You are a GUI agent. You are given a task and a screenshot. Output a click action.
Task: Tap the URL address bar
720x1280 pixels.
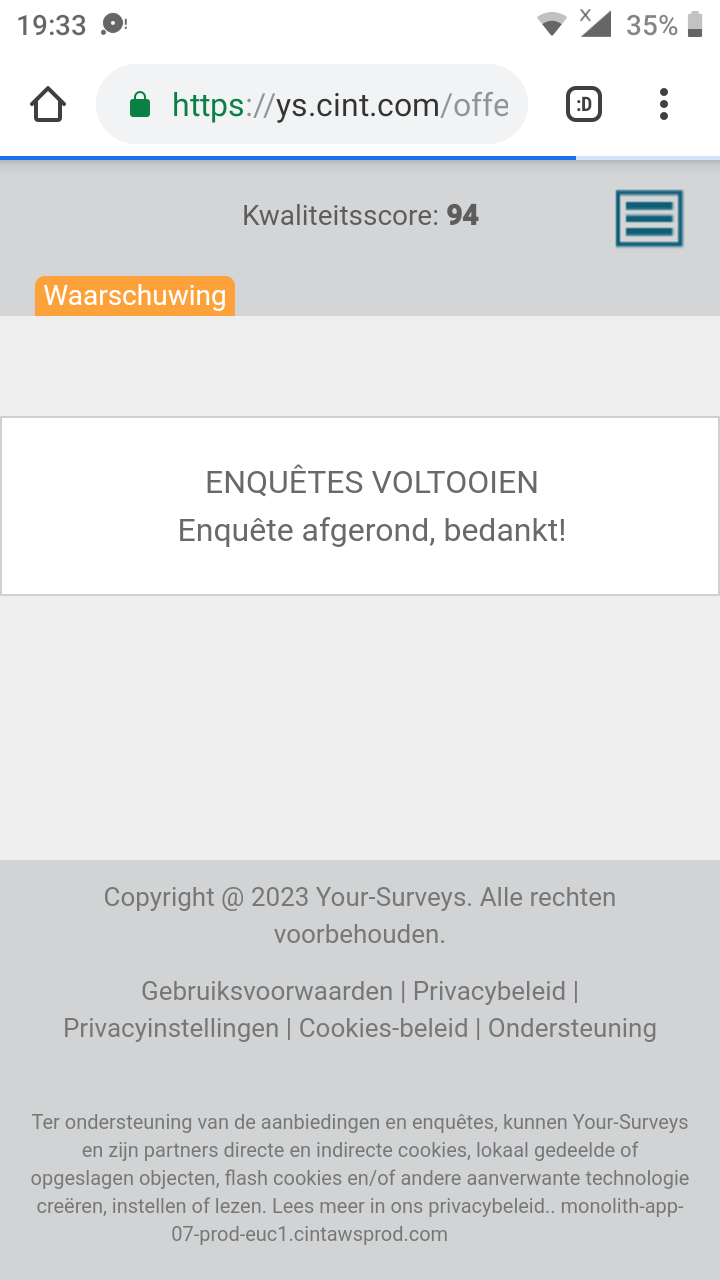tap(340, 104)
